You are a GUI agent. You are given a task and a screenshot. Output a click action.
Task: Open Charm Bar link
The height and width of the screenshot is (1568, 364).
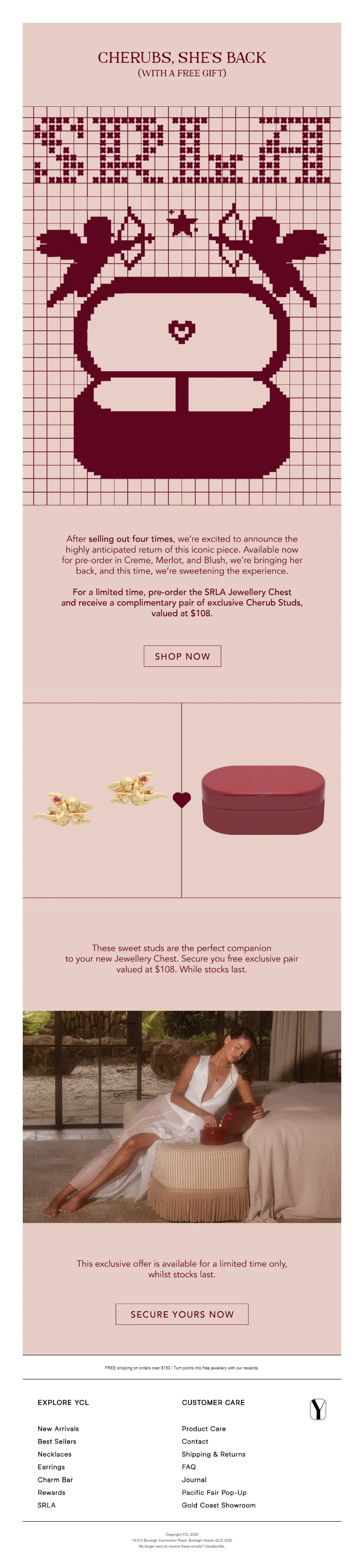[x=55, y=1480]
